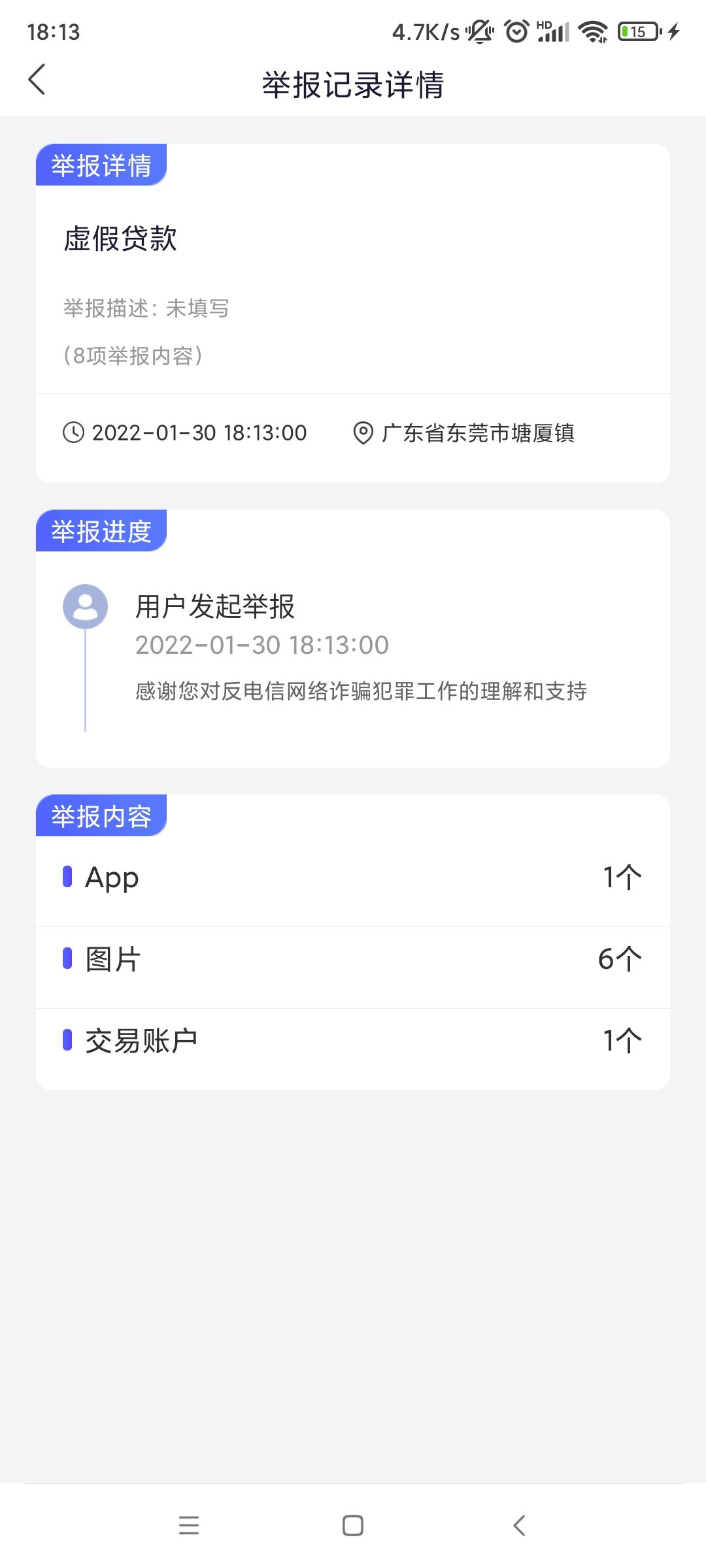The height and width of the screenshot is (1568, 706).
Task: Go back from 举报记录详情 page
Action: (37, 80)
